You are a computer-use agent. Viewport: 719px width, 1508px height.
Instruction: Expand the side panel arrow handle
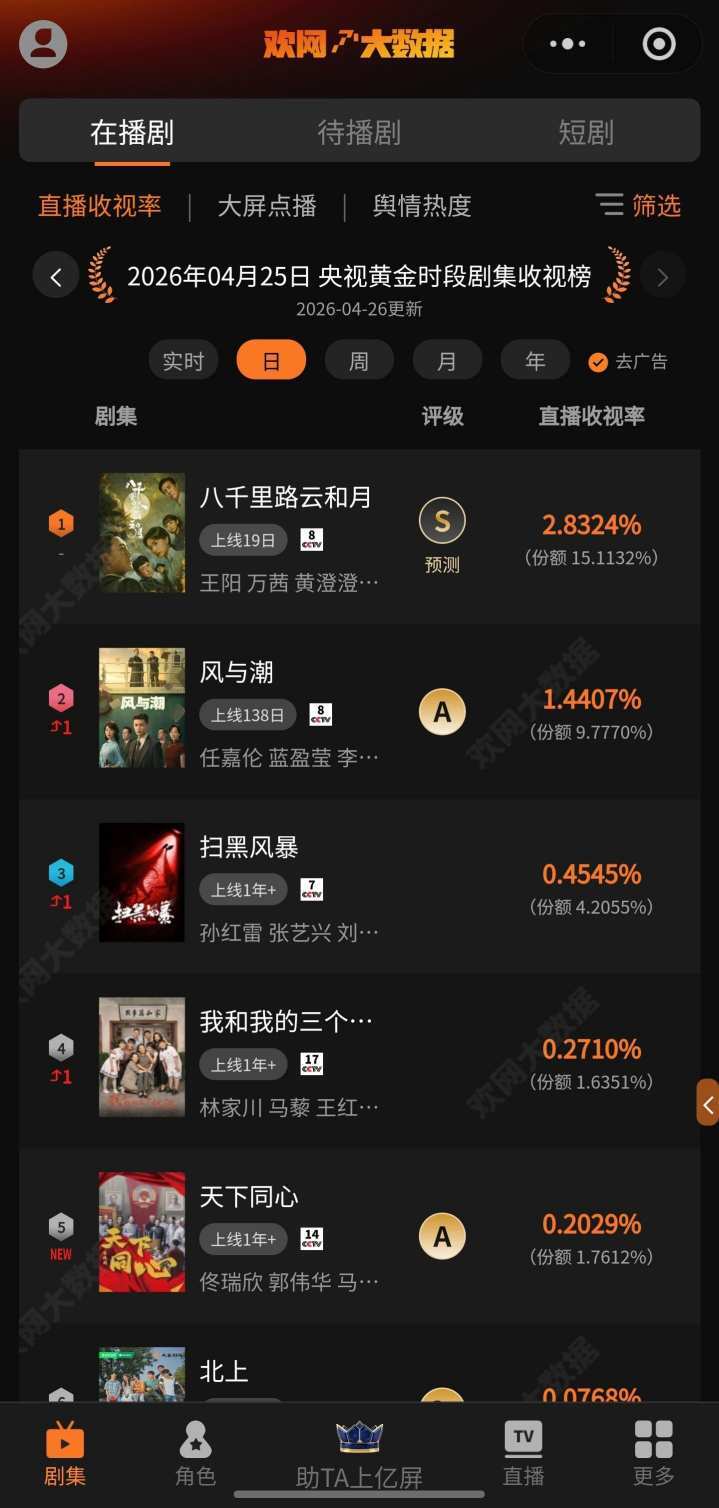[x=708, y=1103]
